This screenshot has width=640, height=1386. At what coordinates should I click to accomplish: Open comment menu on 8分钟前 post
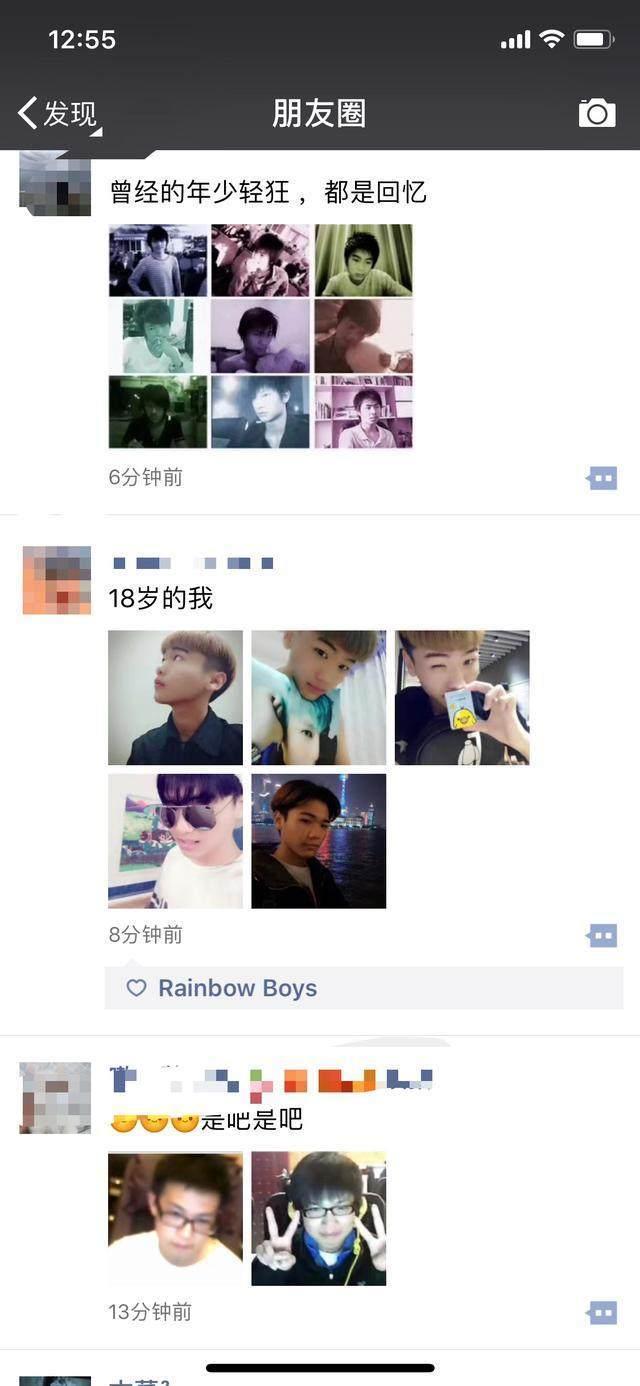pos(602,936)
